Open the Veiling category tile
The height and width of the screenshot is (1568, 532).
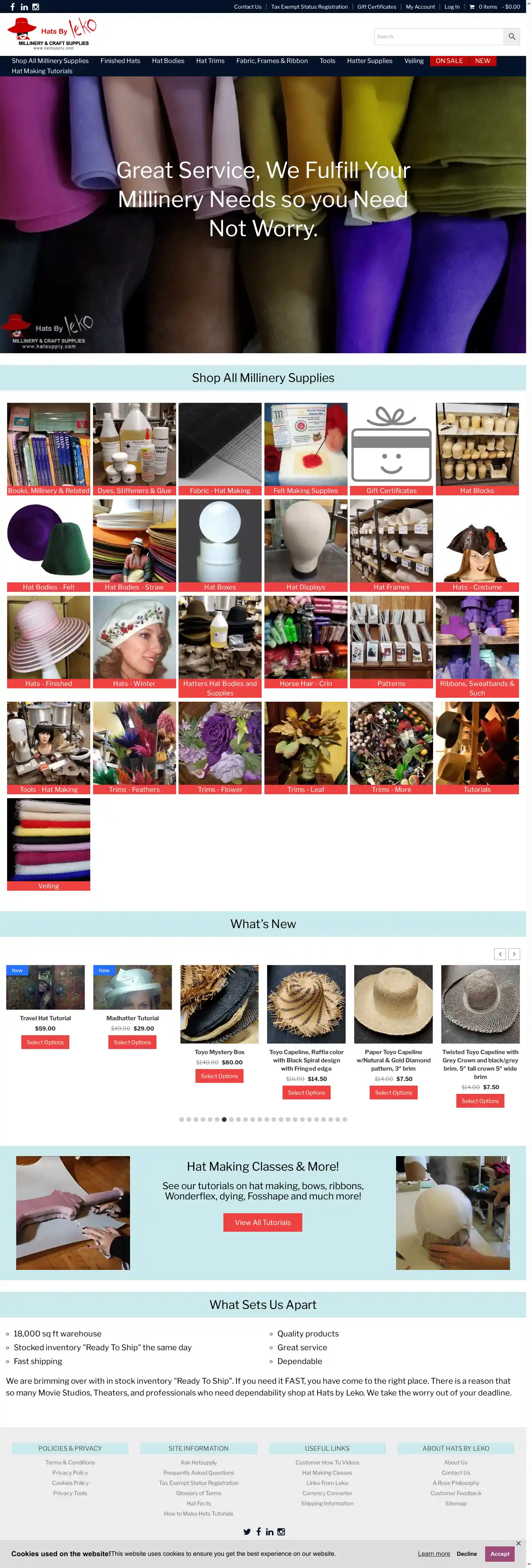pos(49,844)
